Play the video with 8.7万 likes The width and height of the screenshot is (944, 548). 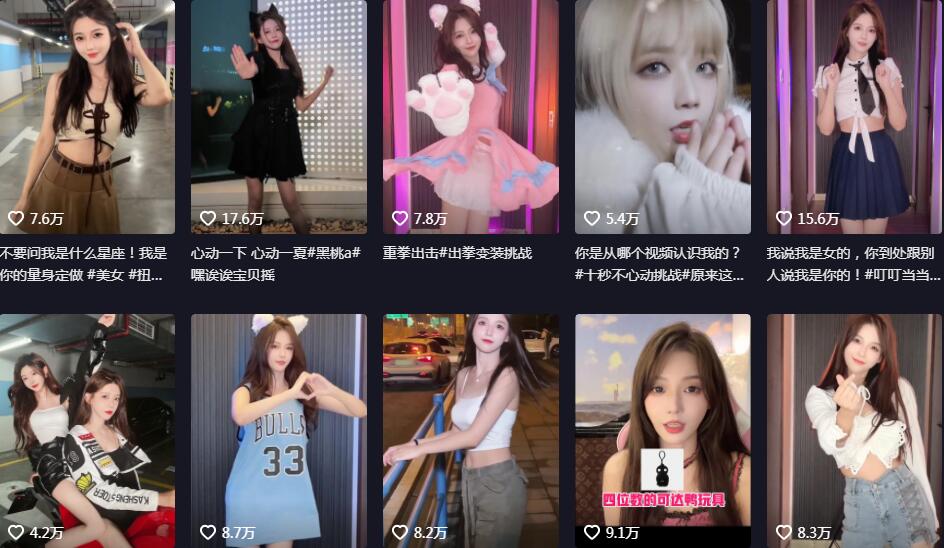click(x=278, y=430)
